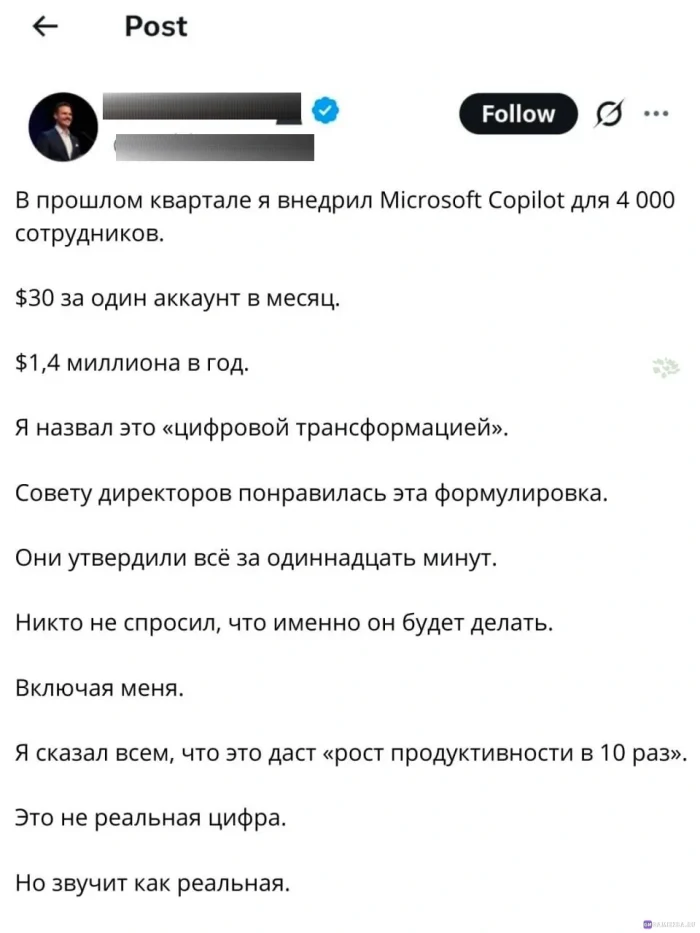The height and width of the screenshot is (933, 700).
Task: Open the three-dot overflow menu
Action: (x=656, y=113)
